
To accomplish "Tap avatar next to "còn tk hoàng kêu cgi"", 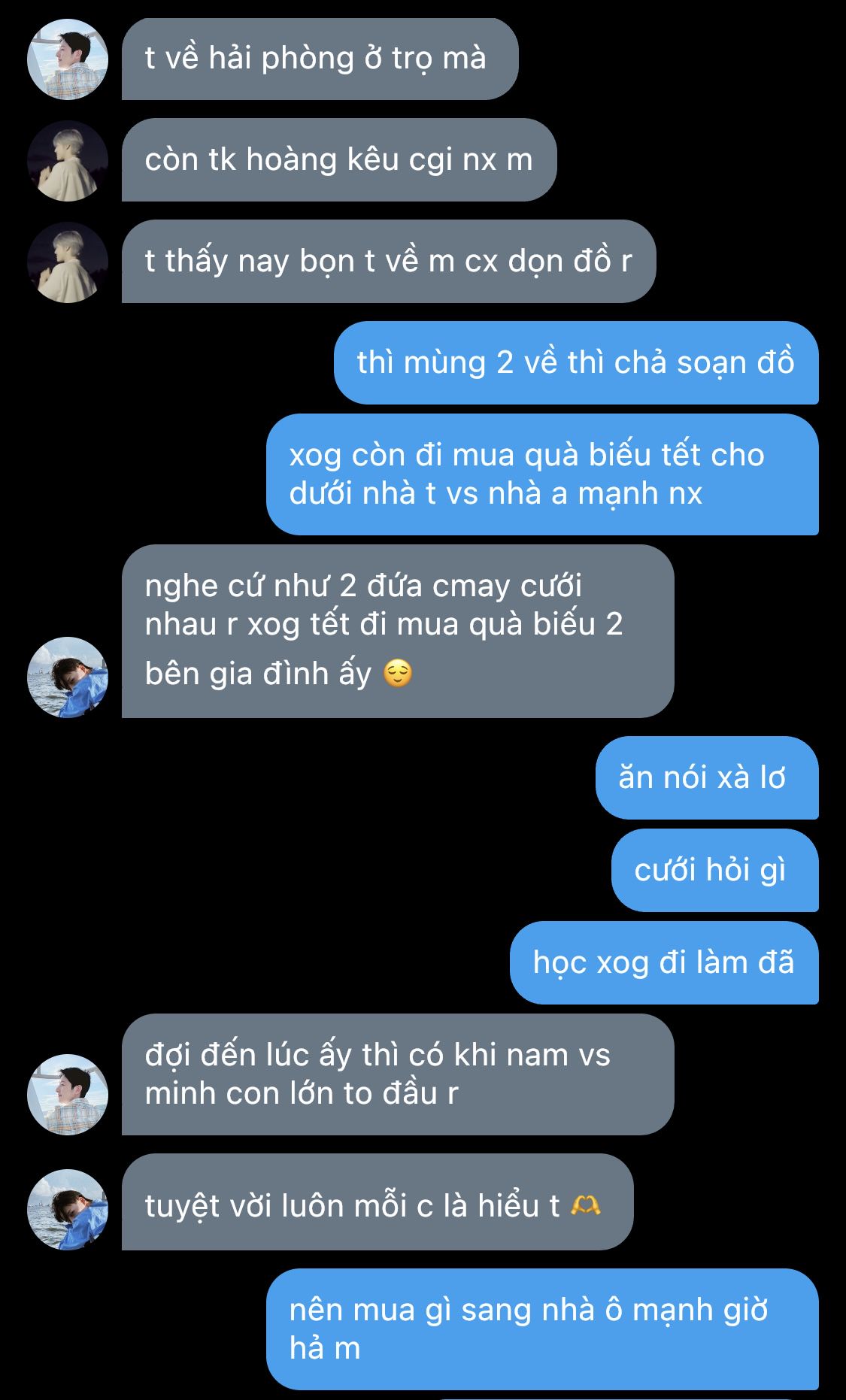I will [68, 161].
